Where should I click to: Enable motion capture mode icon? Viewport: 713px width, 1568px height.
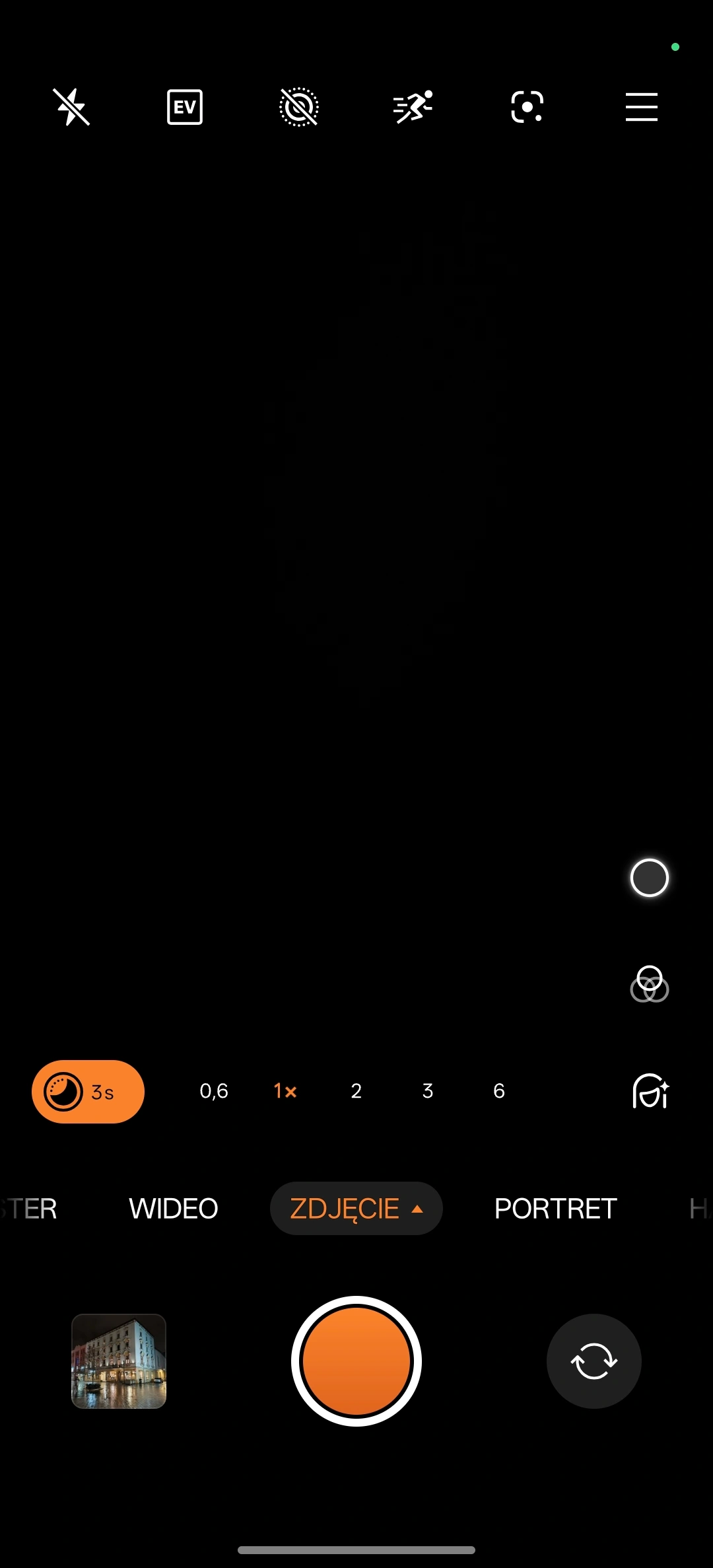(413, 107)
